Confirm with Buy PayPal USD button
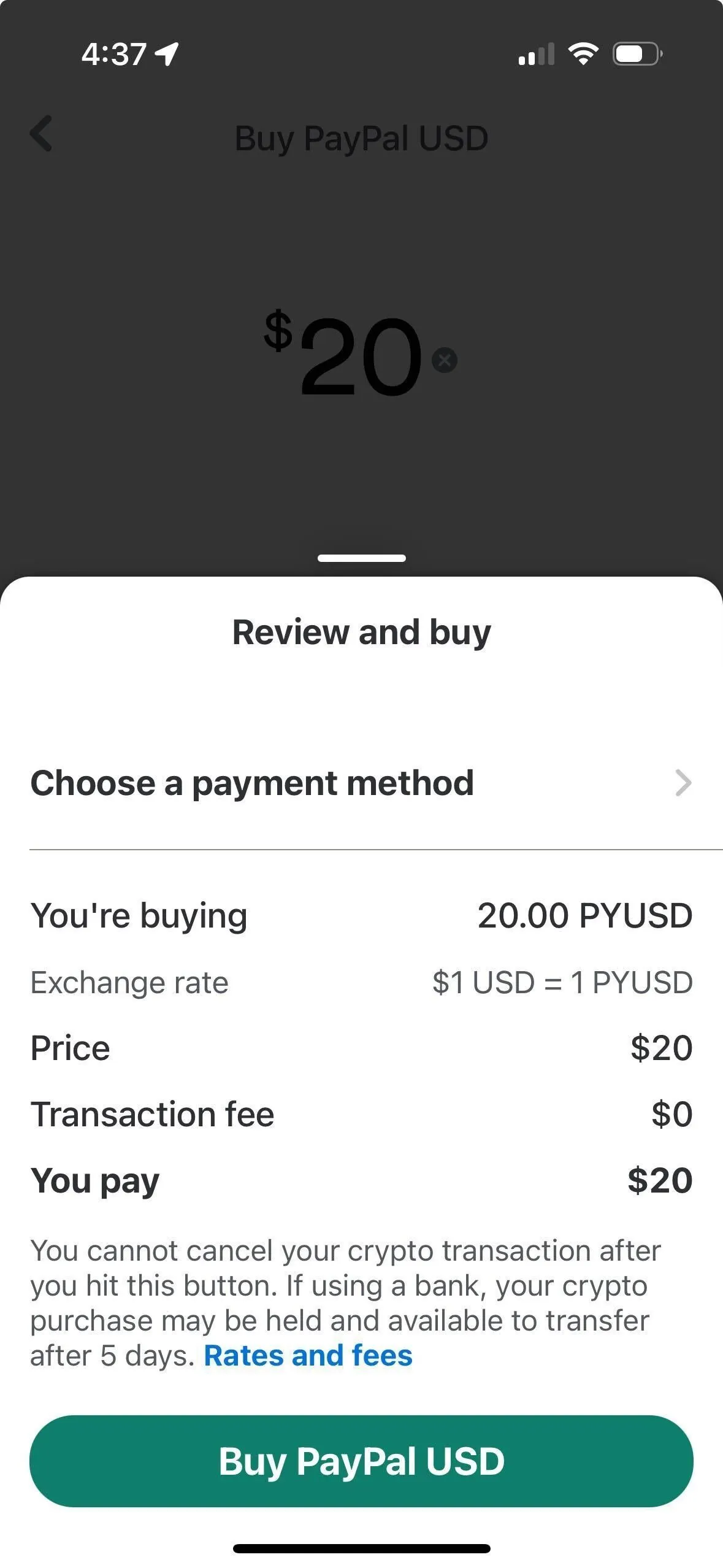The image size is (723, 1568). coord(361,1461)
